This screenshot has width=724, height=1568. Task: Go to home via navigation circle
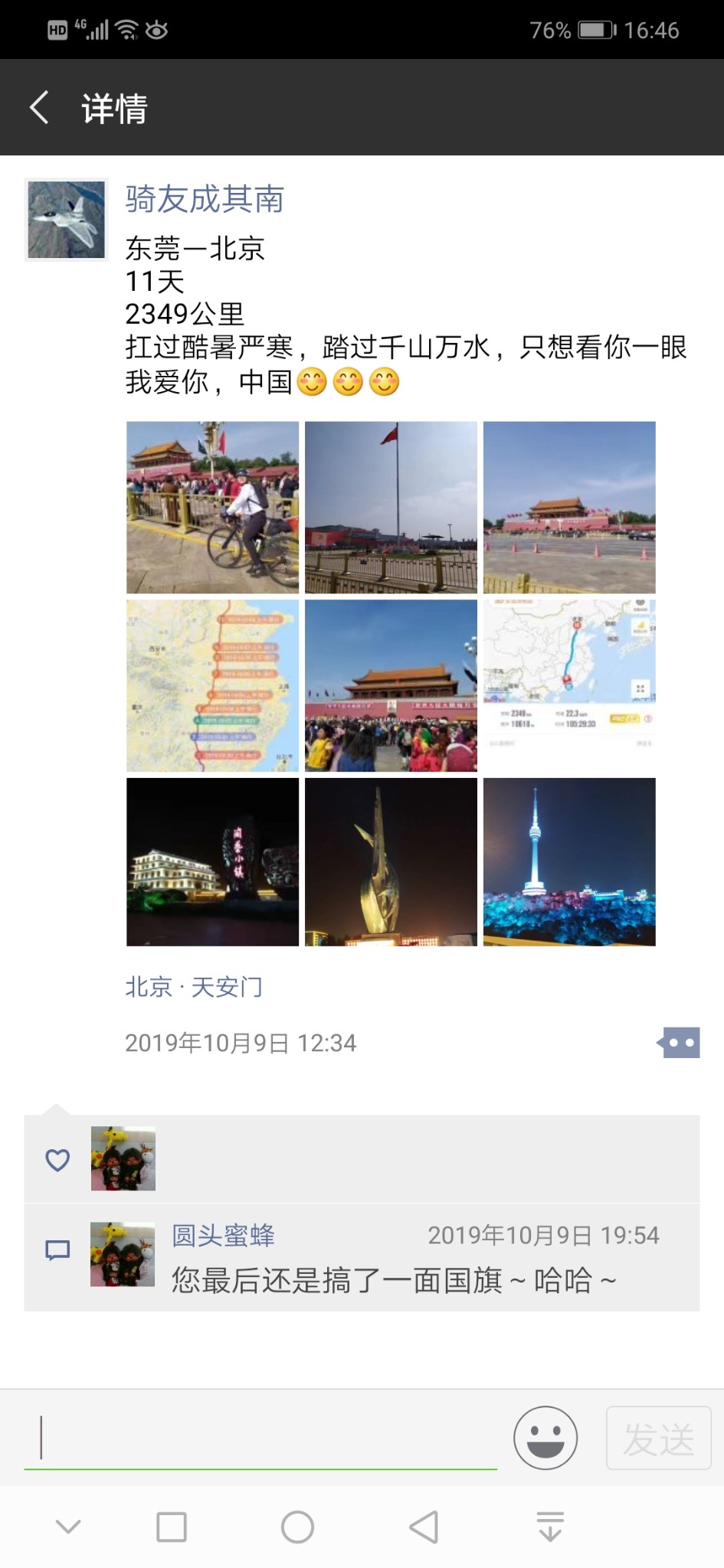tap(297, 1527)
